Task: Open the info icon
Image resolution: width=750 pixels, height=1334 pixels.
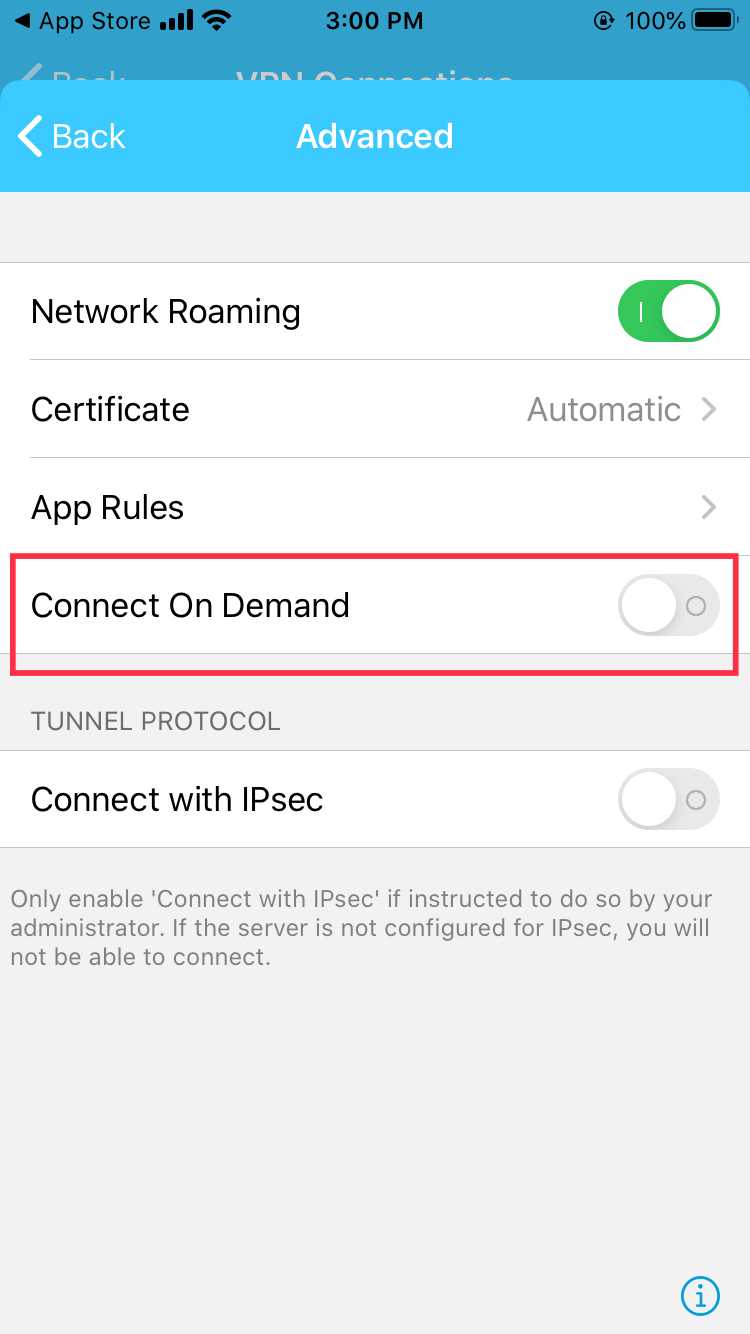Action: pyautogui.click(x=700, y=1296)
